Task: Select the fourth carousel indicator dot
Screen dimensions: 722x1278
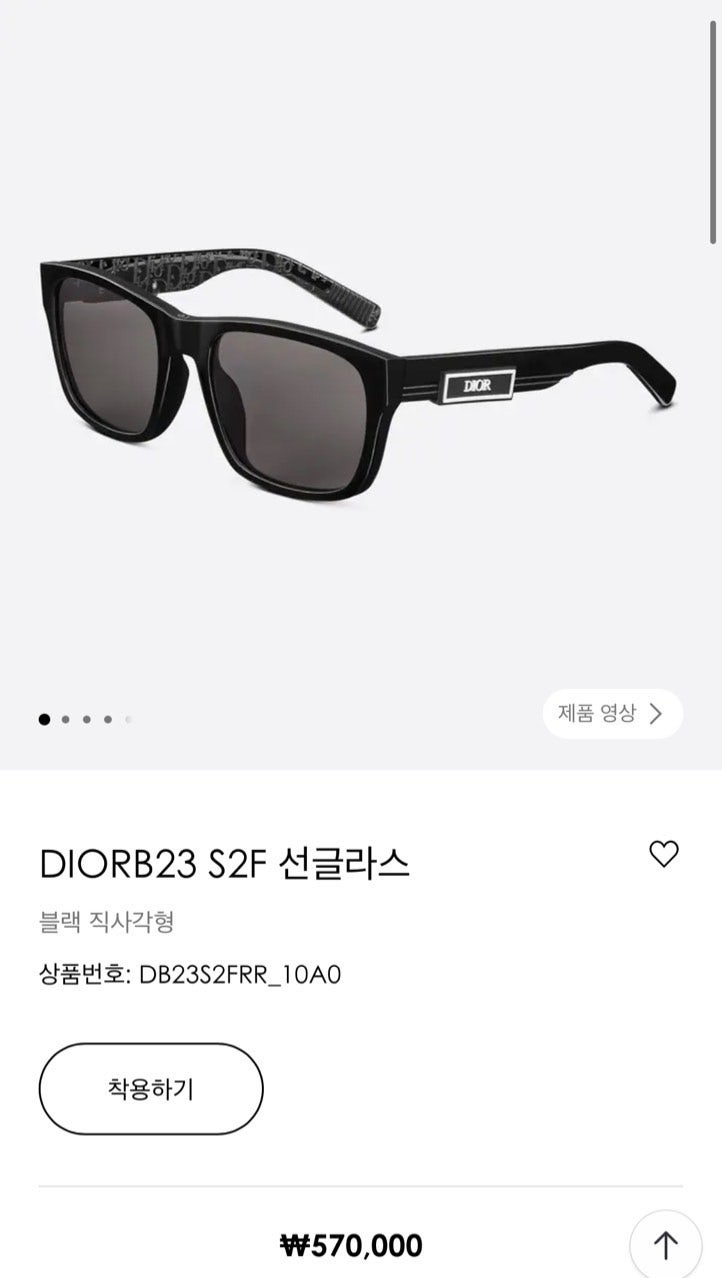Action: click(107, 718)
